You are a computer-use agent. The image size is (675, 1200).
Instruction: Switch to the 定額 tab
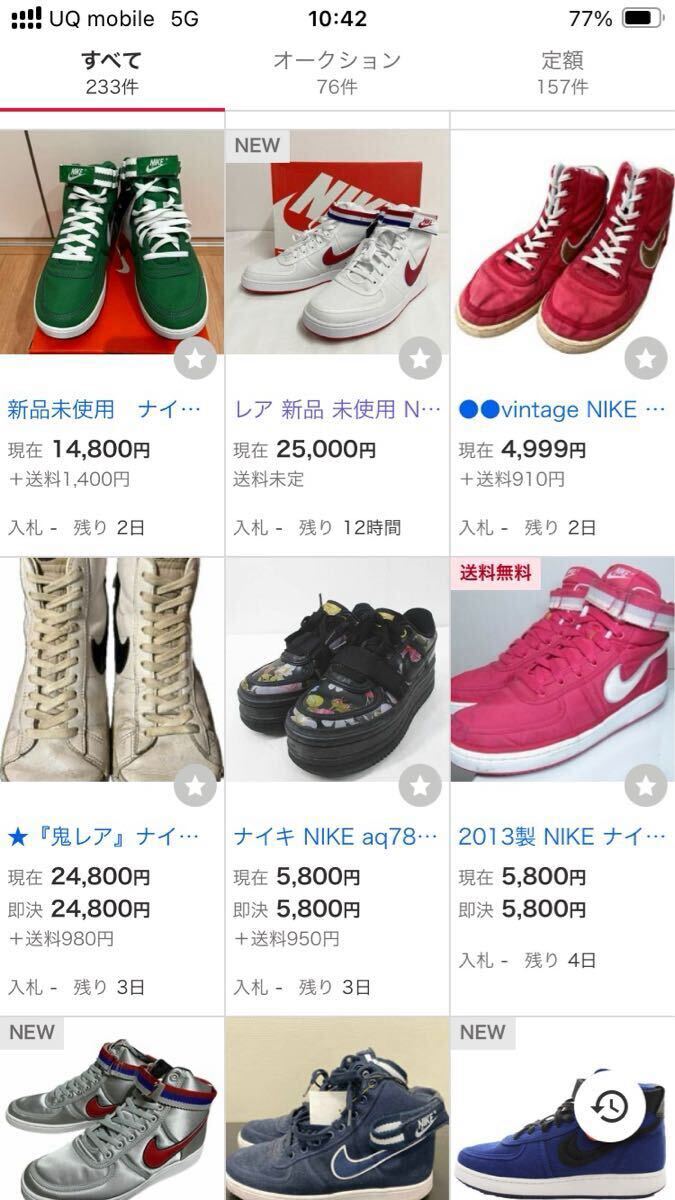tap(562, 72)
